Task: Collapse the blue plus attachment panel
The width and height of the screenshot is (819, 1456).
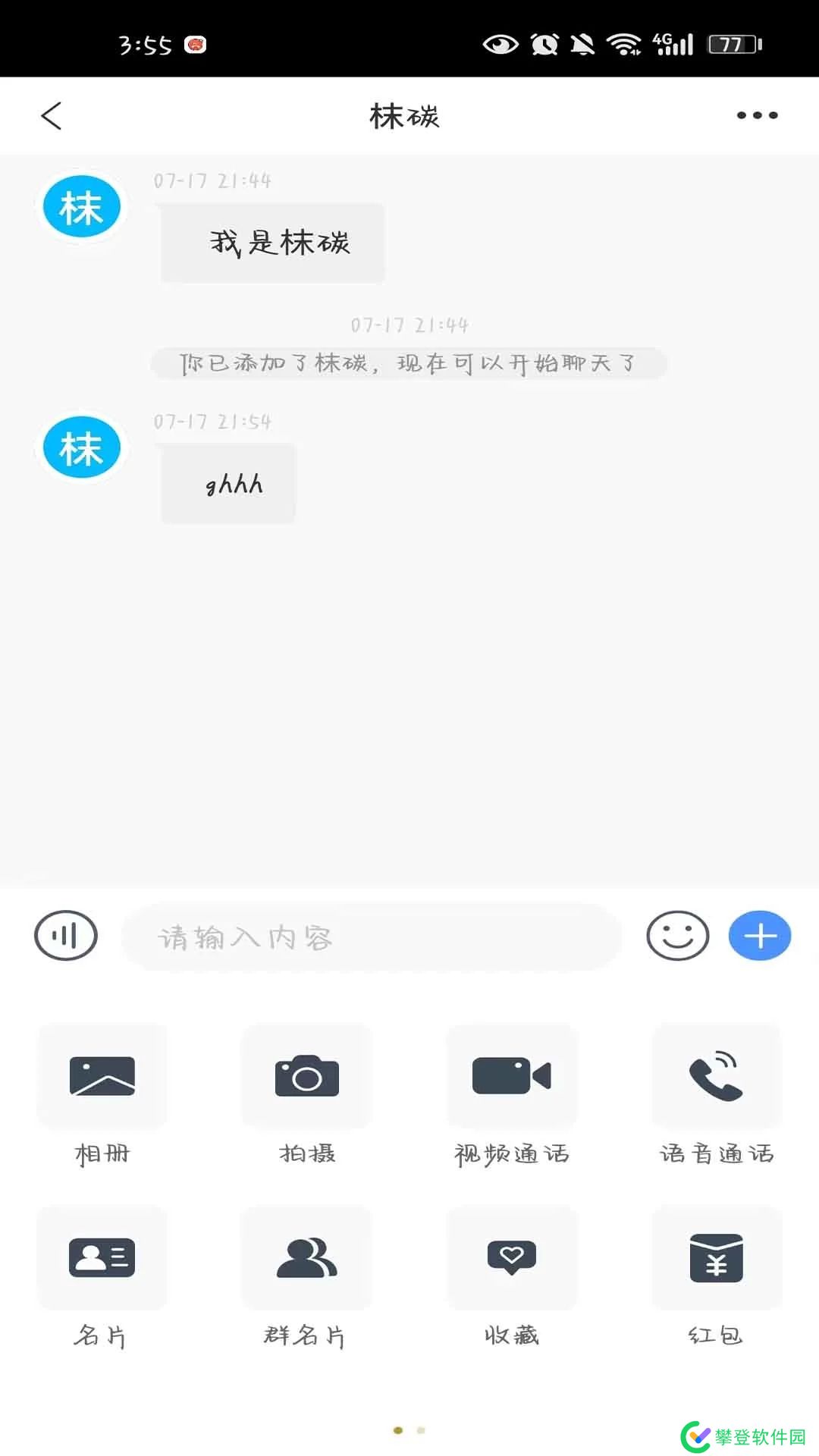Action: pos(760,936)
